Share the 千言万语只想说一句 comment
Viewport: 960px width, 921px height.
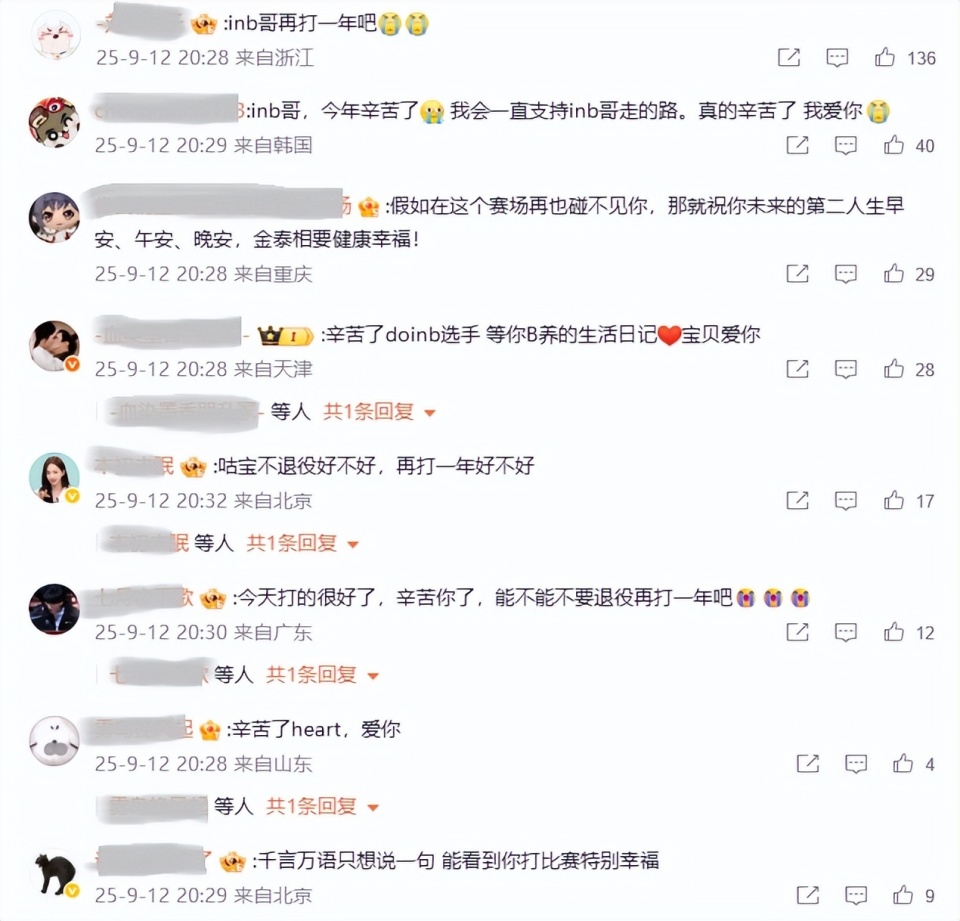coord(806,895)
